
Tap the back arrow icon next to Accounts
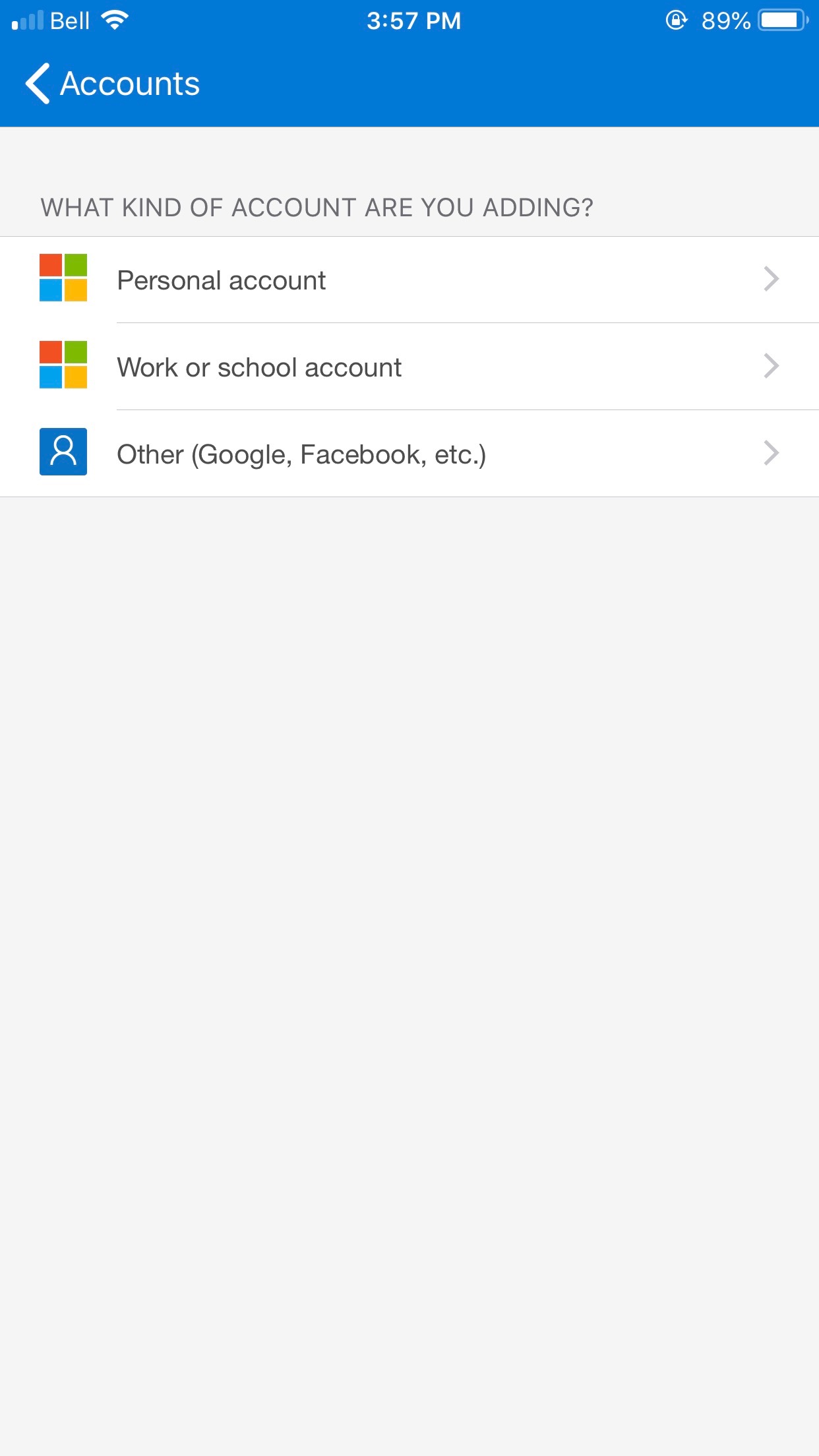[38, 83]
